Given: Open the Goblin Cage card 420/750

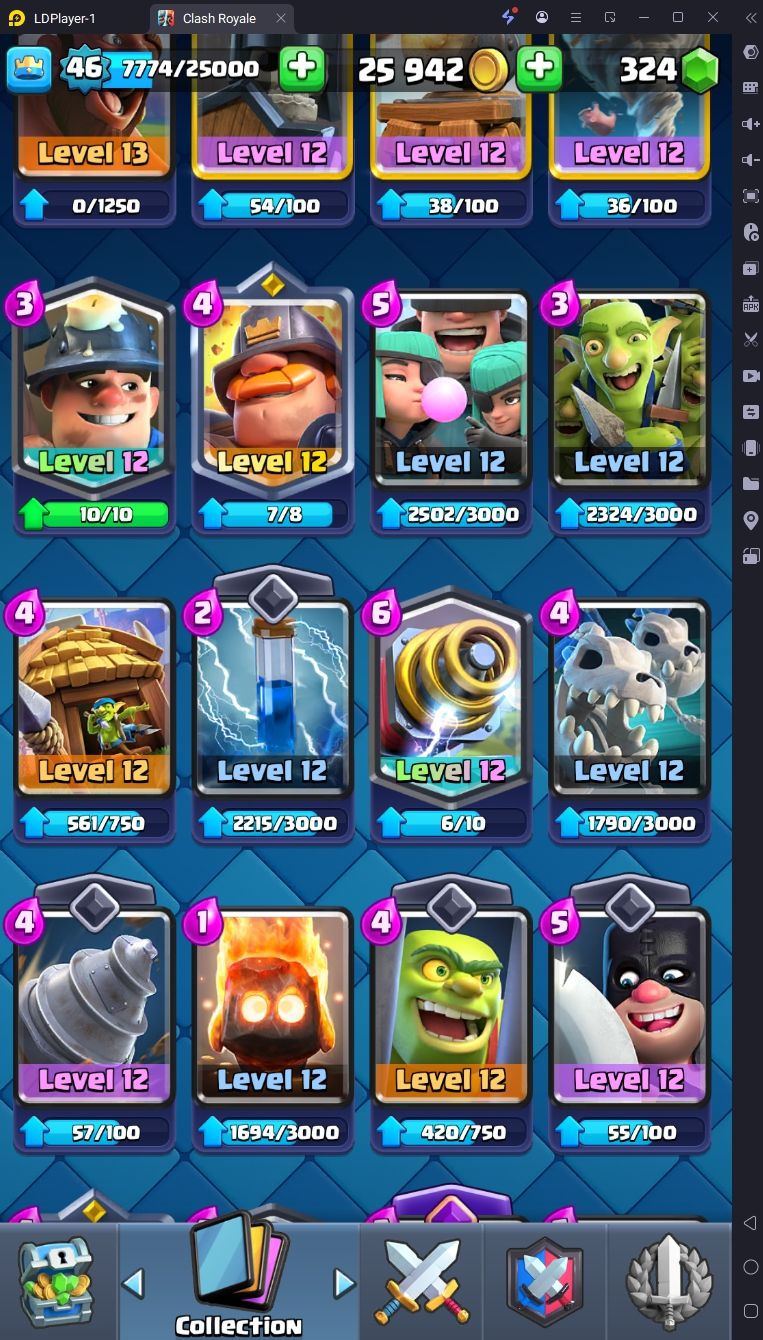Looking at the screenshot, I should pyautogui.click(x=451, y=1016).
